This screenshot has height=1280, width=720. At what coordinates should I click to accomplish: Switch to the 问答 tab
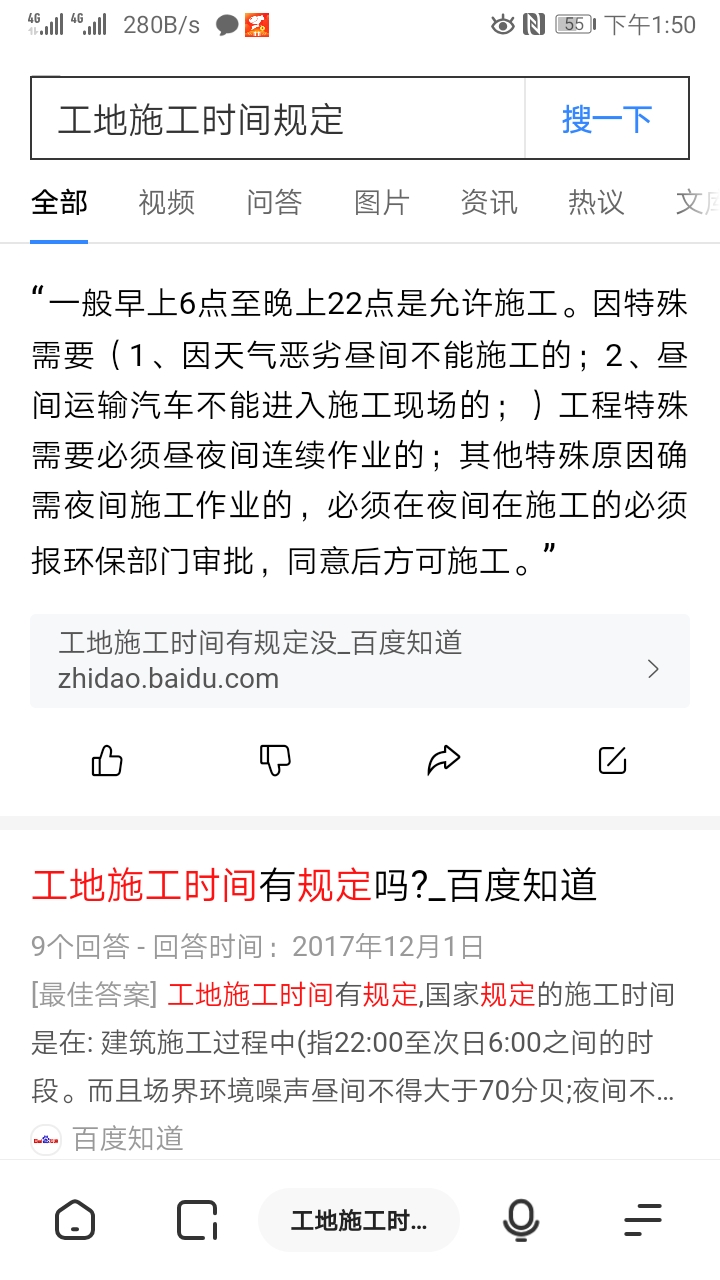274,202
